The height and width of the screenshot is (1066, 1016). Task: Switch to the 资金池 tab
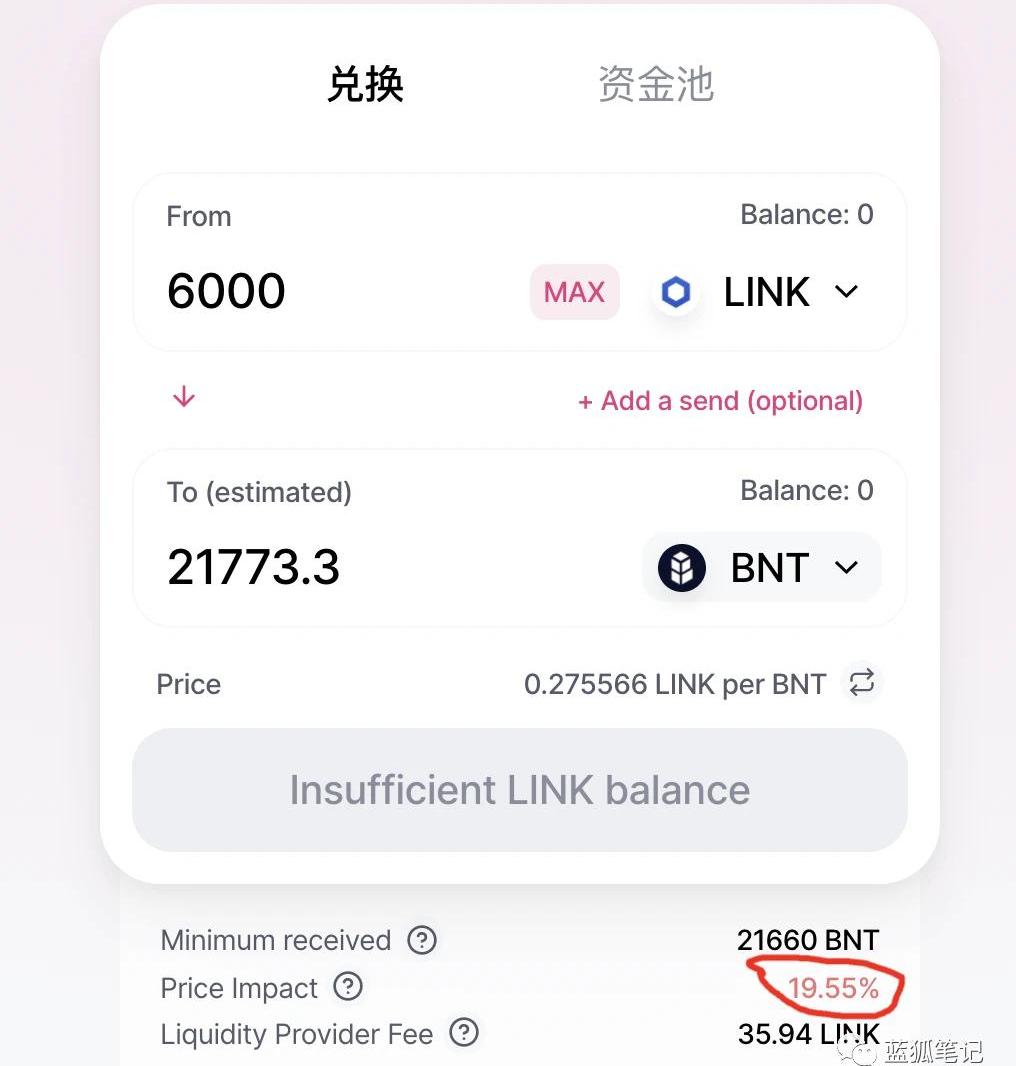pos(655,85)
